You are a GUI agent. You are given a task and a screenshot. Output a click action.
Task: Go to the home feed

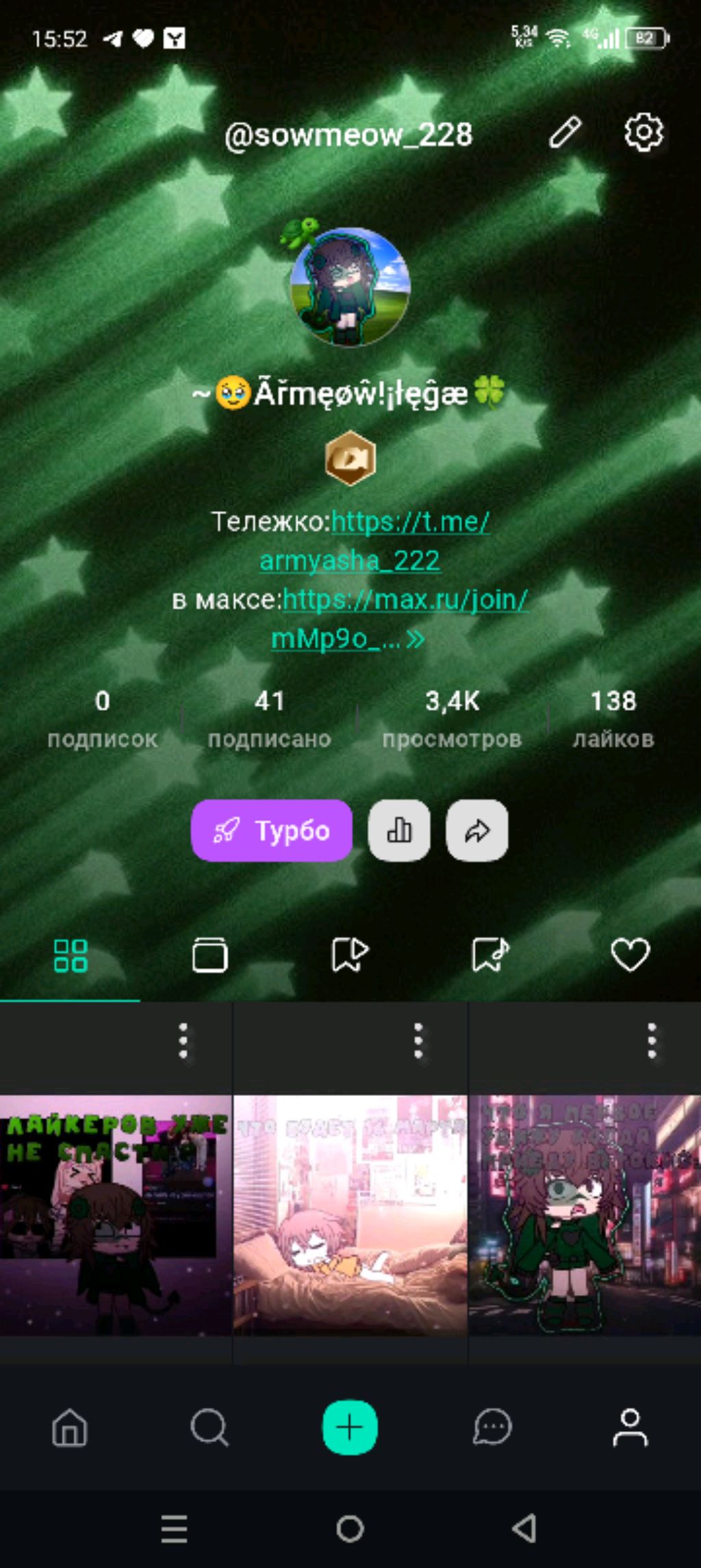tap(70, 1428)
